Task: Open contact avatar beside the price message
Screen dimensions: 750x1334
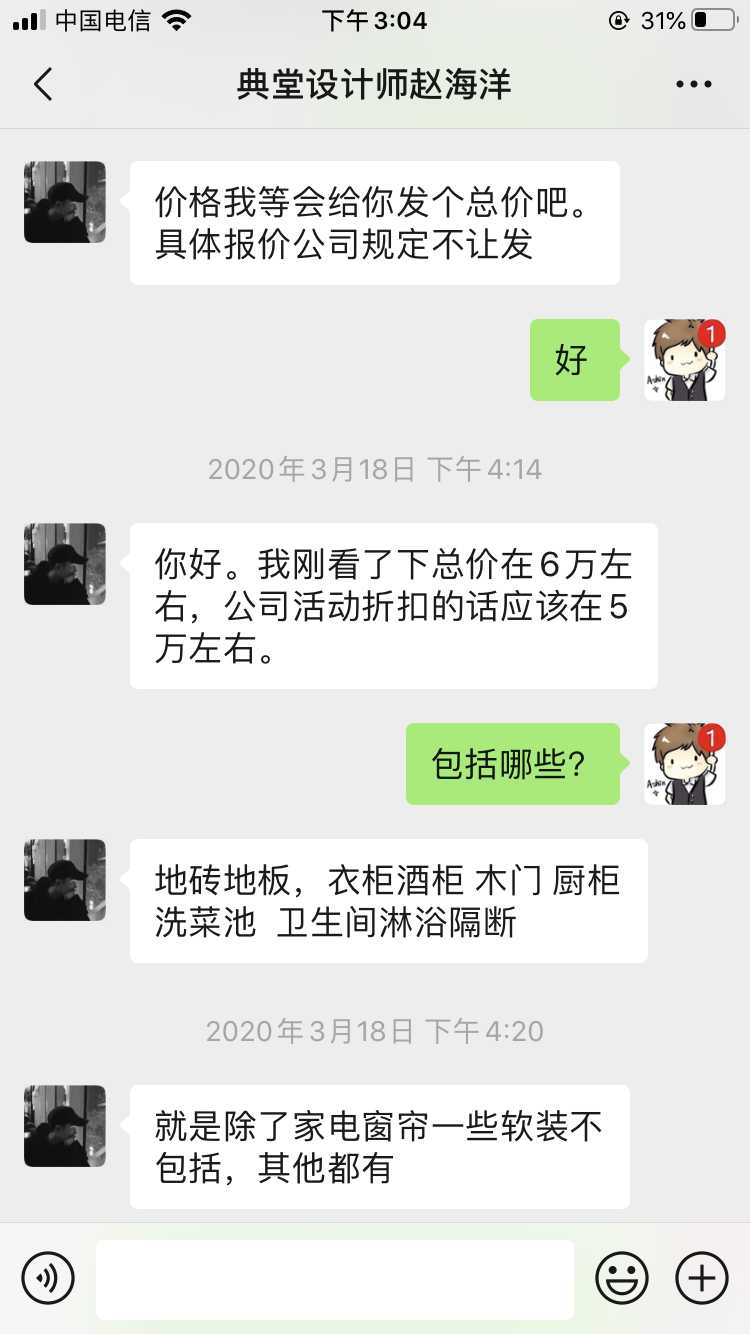Action: (x=65, y=202)
